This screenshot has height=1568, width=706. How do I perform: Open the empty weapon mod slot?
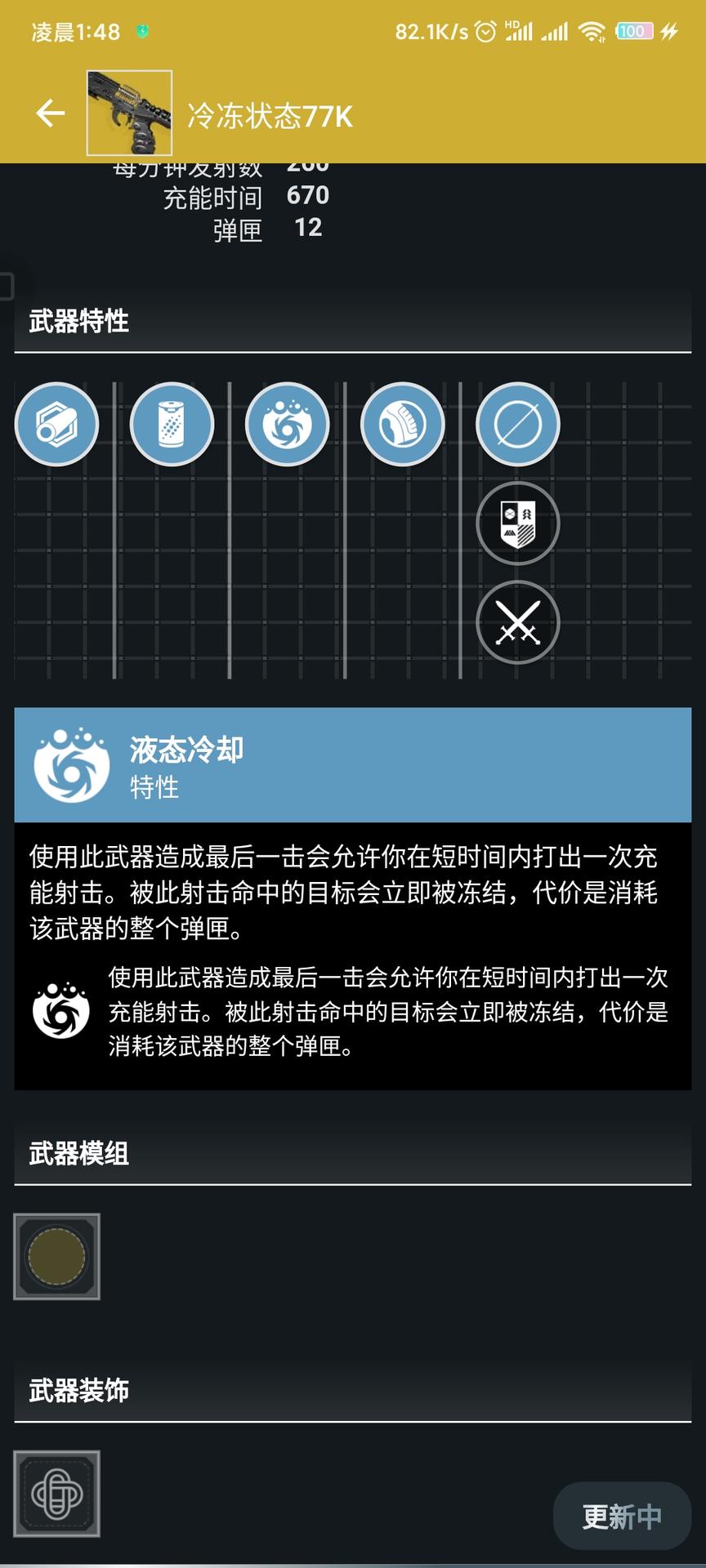[56, 1256]
